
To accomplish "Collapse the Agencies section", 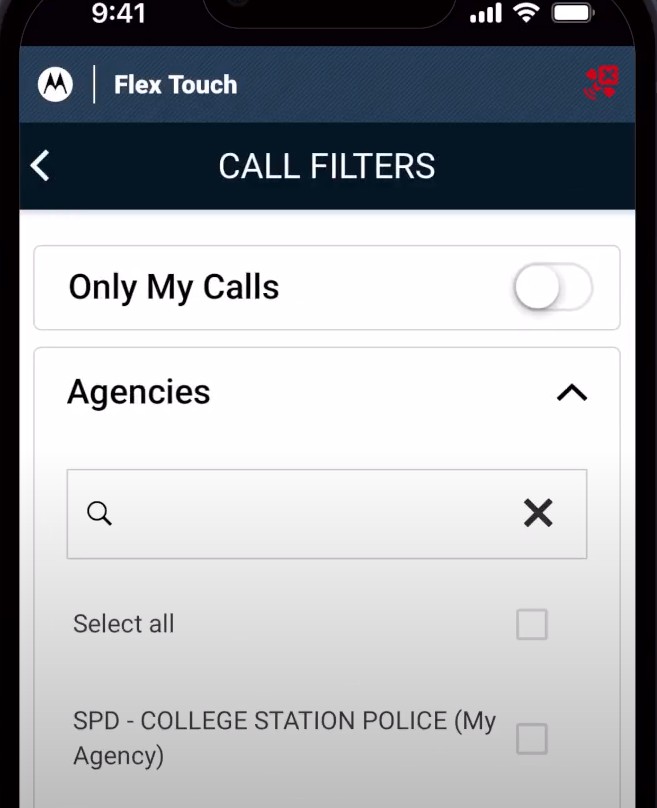I will pyautogui.click(x=571, y=393).
